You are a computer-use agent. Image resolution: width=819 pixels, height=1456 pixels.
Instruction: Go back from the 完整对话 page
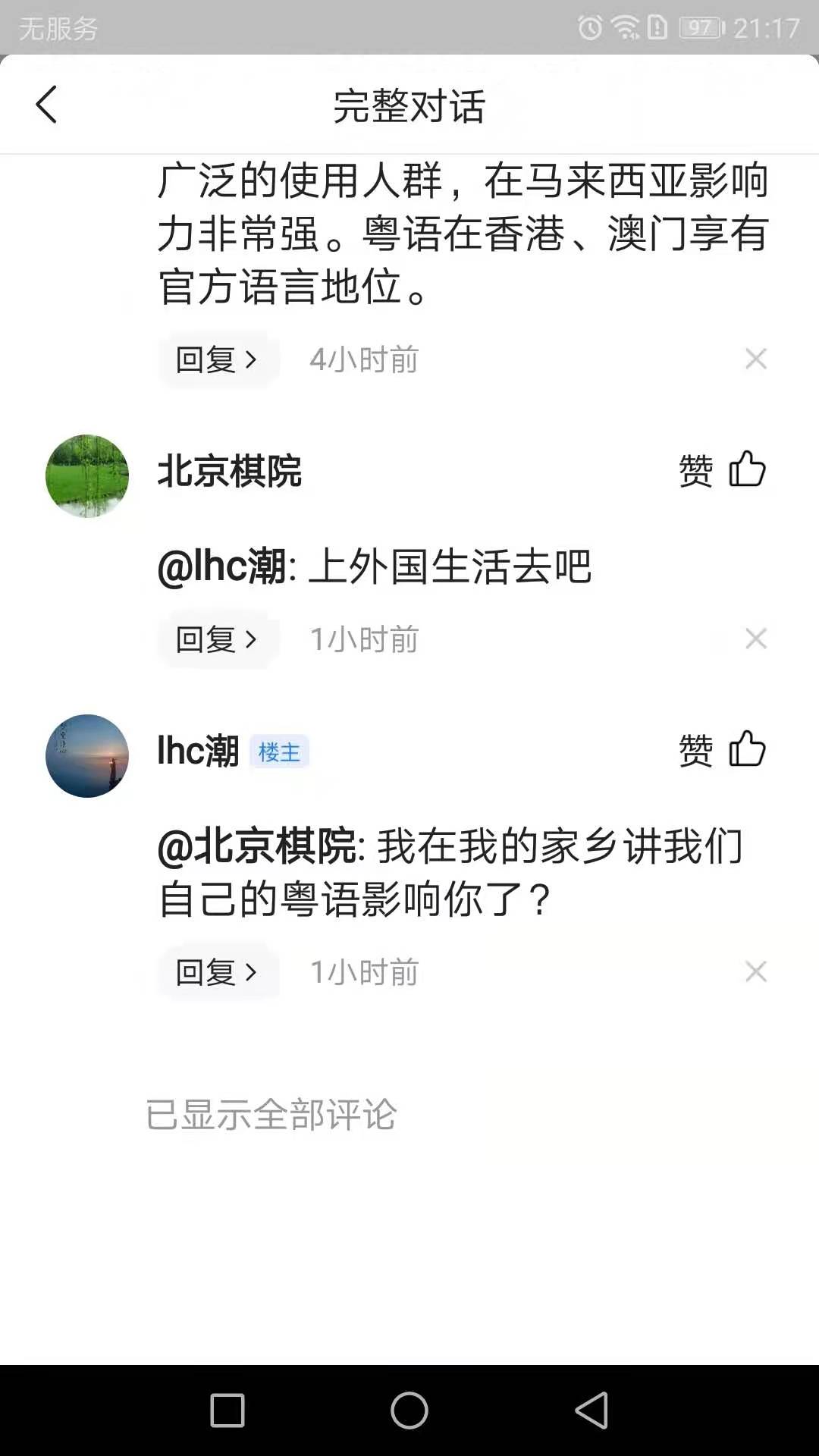point(46,105)
